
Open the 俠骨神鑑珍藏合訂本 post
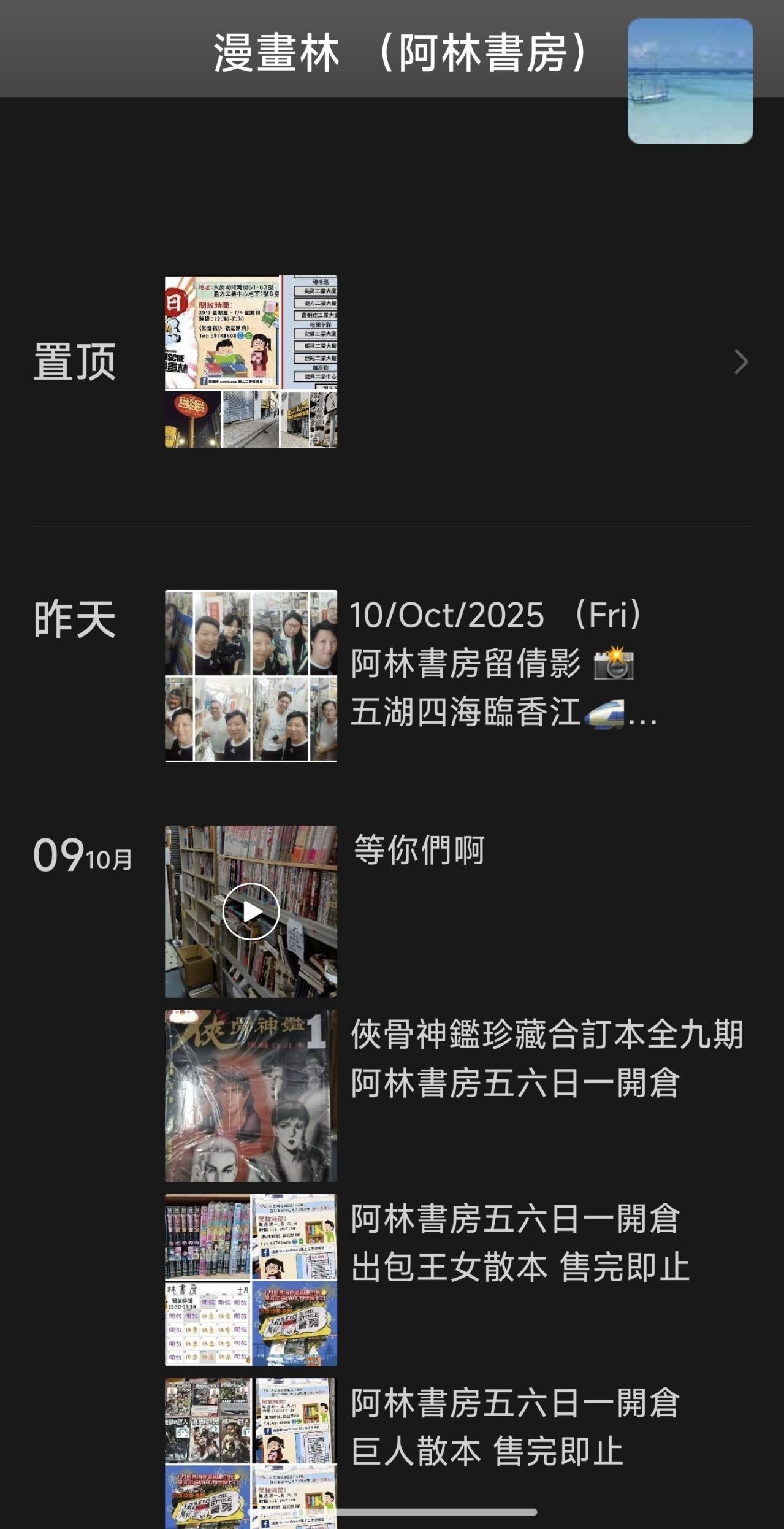coord(251,1095)
